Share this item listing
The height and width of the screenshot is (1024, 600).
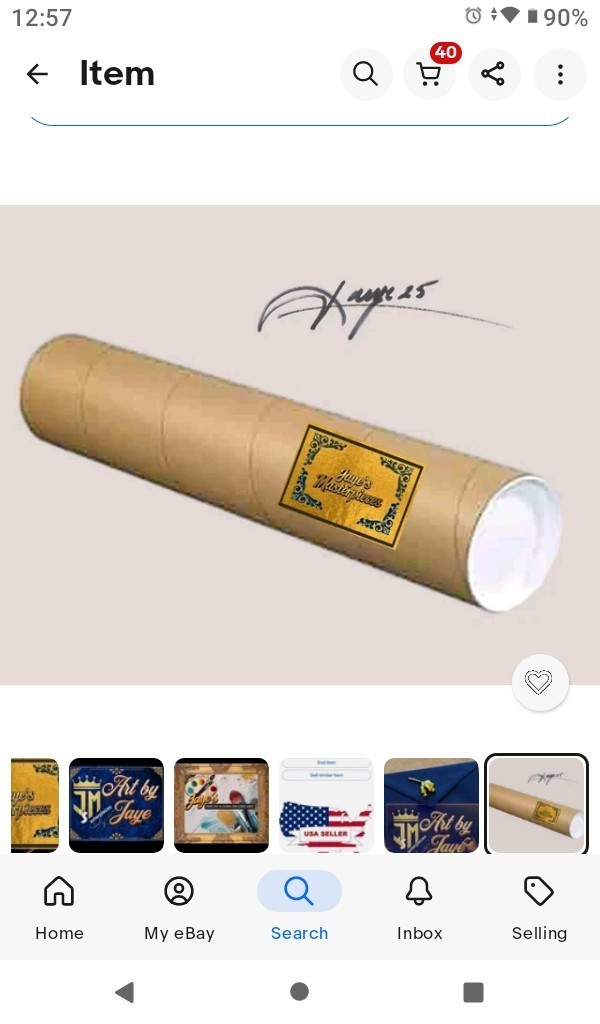click(x=494, y=74)
